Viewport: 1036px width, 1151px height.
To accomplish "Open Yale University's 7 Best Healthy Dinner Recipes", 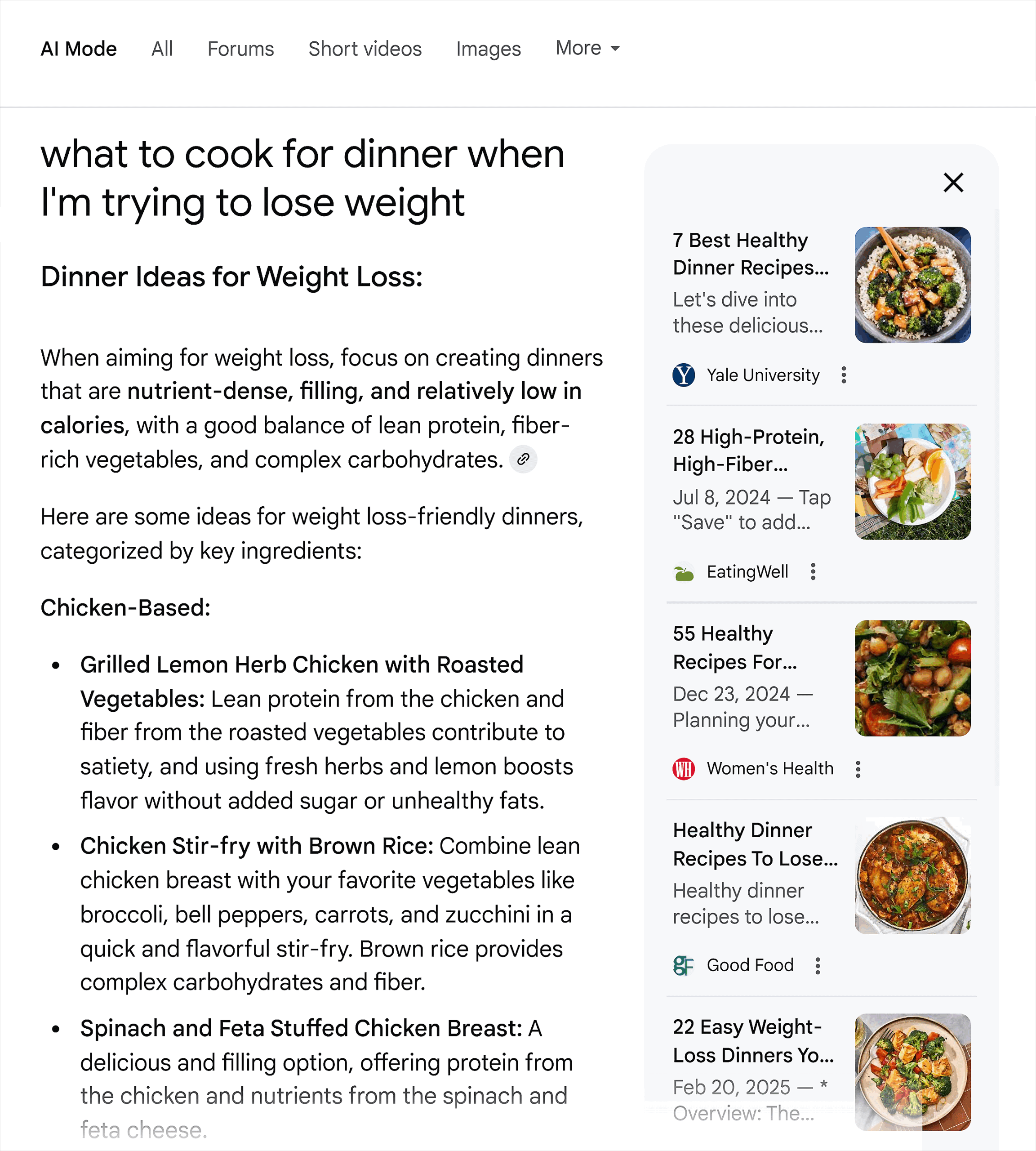I will pyautogui.click(x=750, y=254).
